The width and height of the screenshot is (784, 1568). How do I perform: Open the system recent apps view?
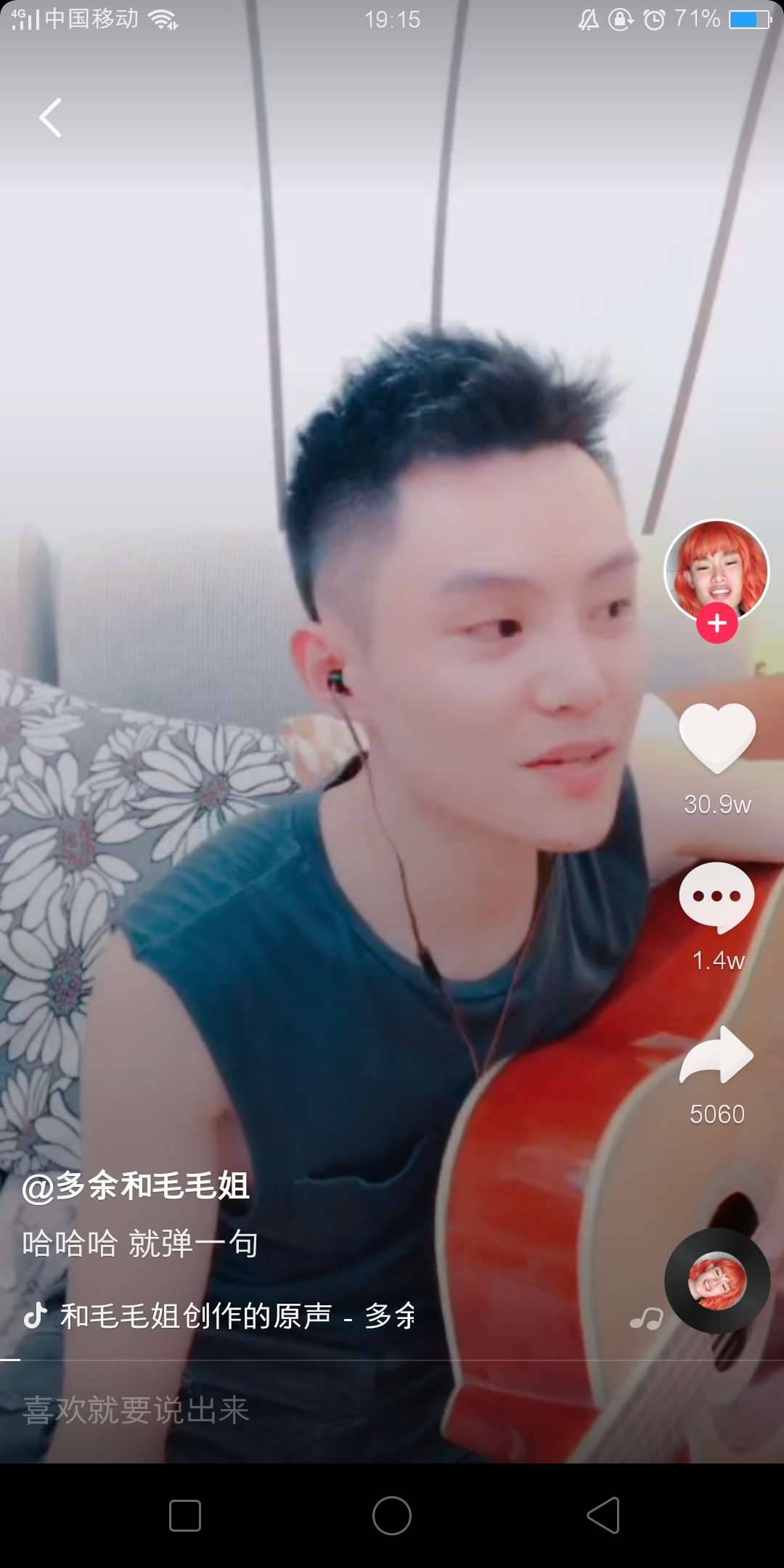tap(185, 1516)
